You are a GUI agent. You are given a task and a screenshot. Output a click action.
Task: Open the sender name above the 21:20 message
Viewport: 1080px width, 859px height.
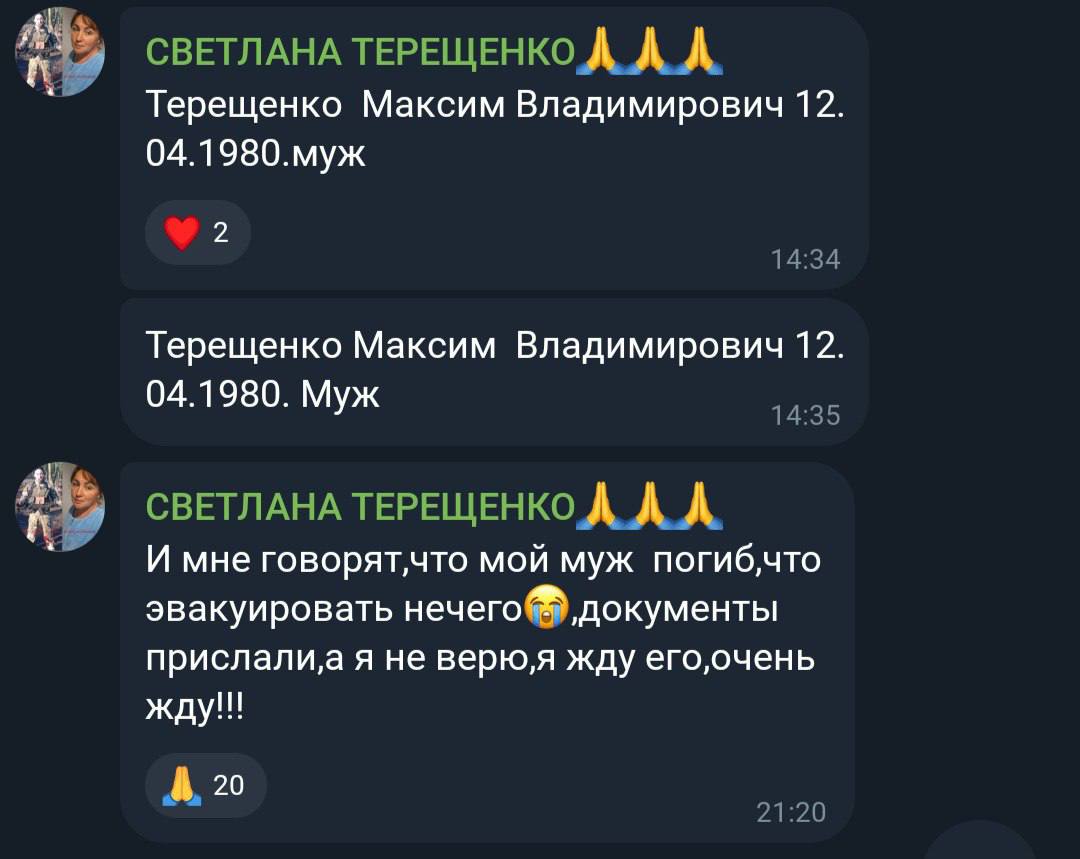click(361, 506)
